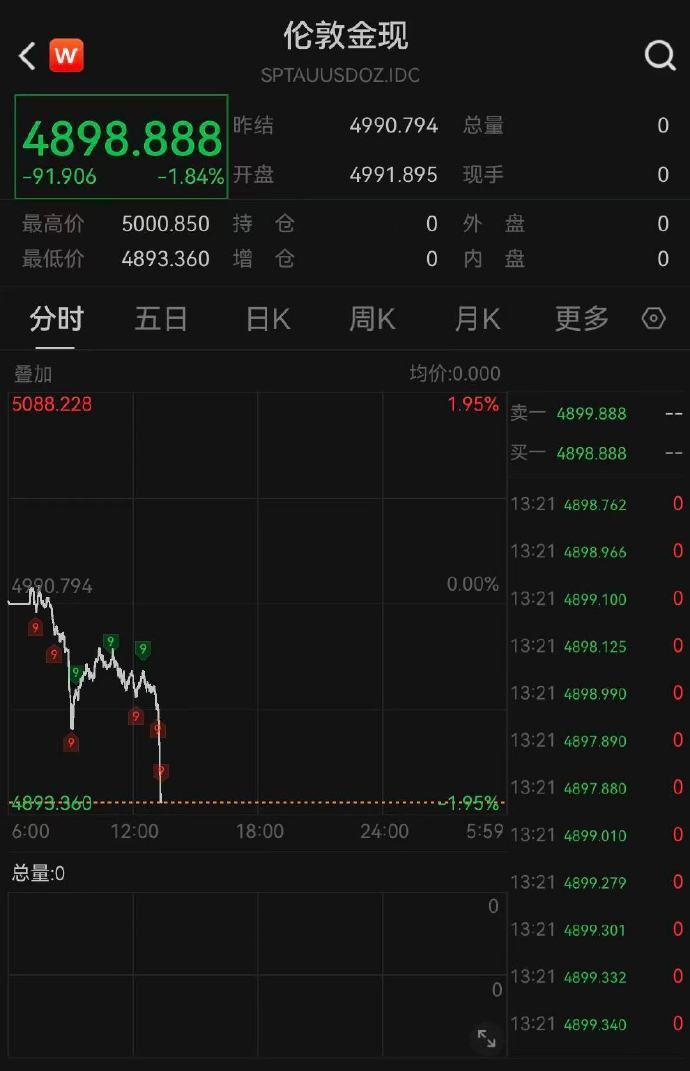
Task: View the 月K chart tab
Action: click(x=476, y=319)
